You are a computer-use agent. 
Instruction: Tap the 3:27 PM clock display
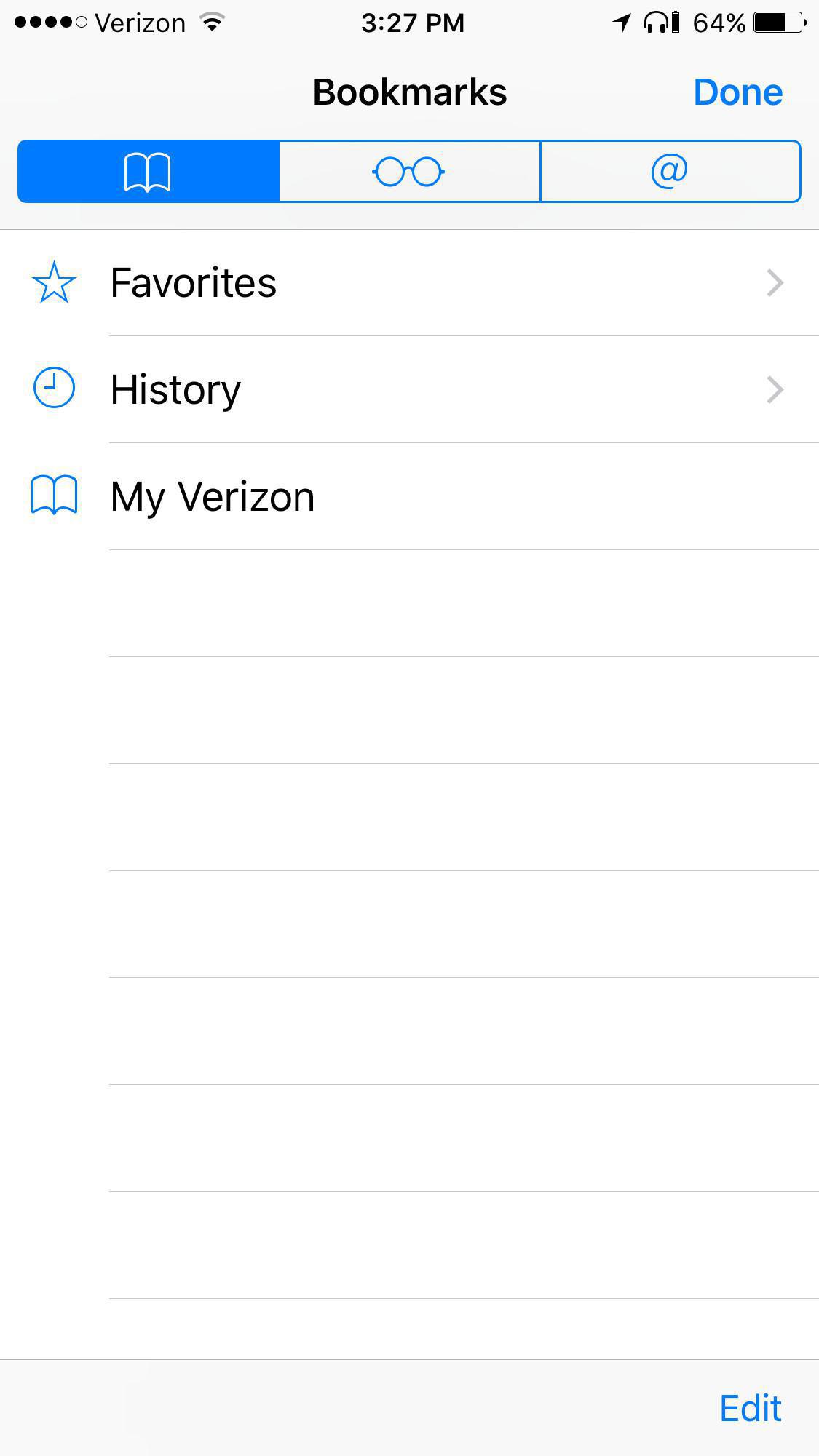(411, 23)
